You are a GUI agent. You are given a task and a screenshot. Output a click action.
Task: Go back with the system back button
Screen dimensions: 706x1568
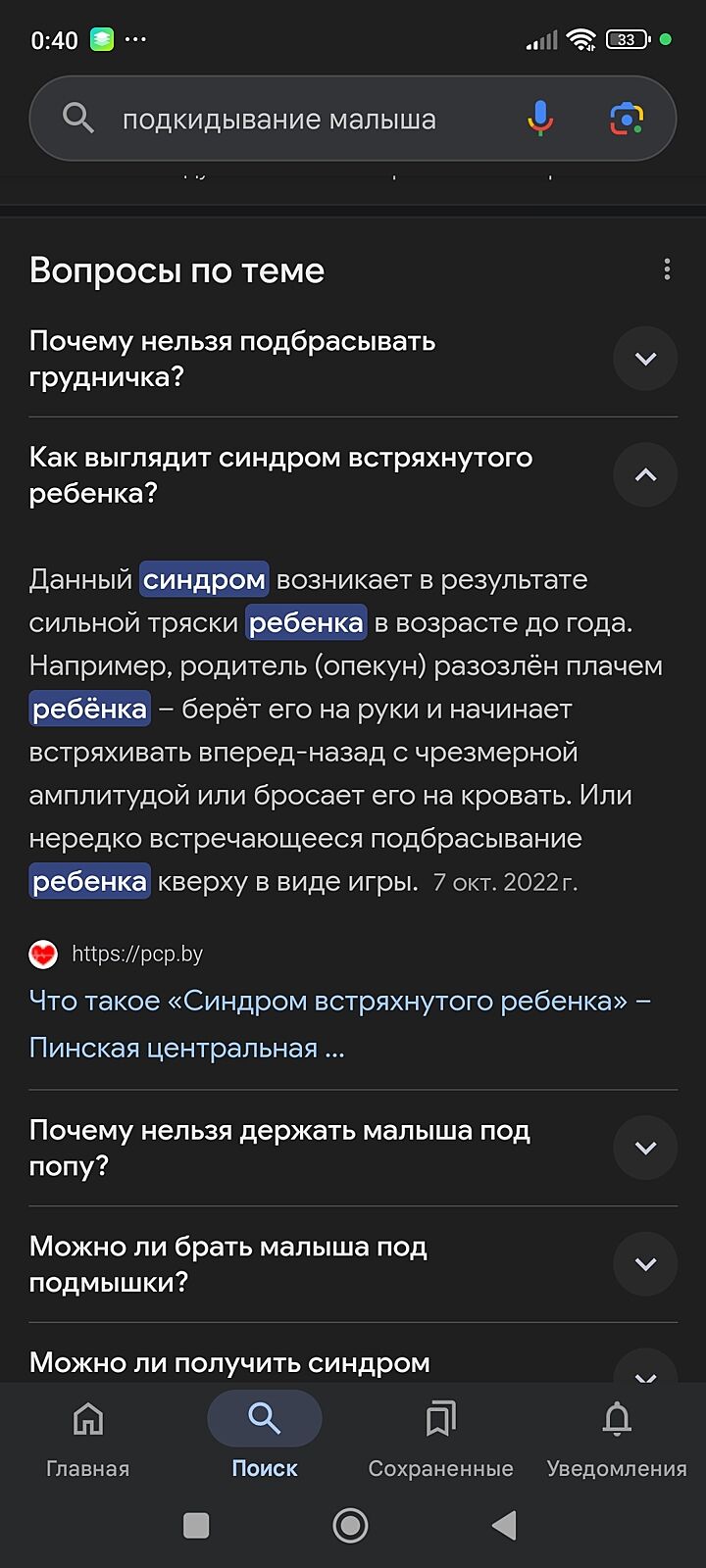coord(504,1525)
